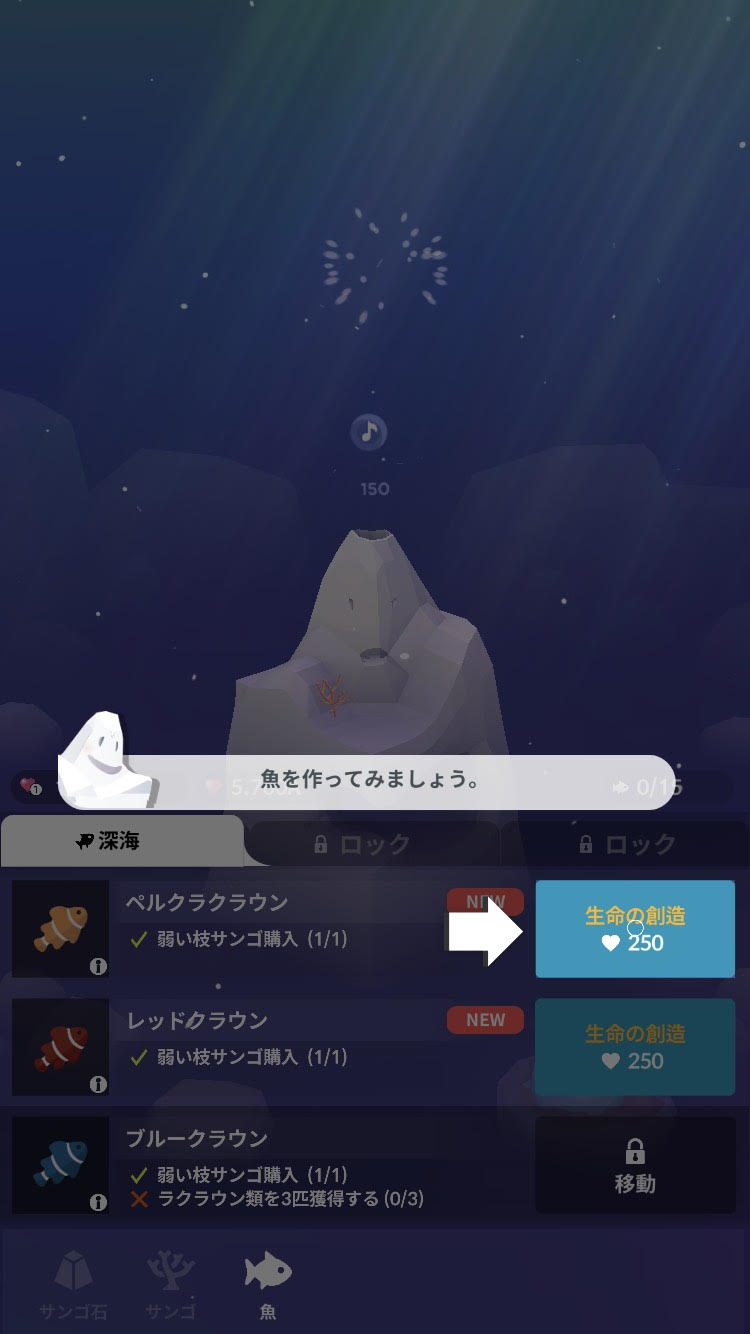Screen dimensions: 750x1334
Task: Open info for レッドクラウン fish
Action: [98, 1084]
